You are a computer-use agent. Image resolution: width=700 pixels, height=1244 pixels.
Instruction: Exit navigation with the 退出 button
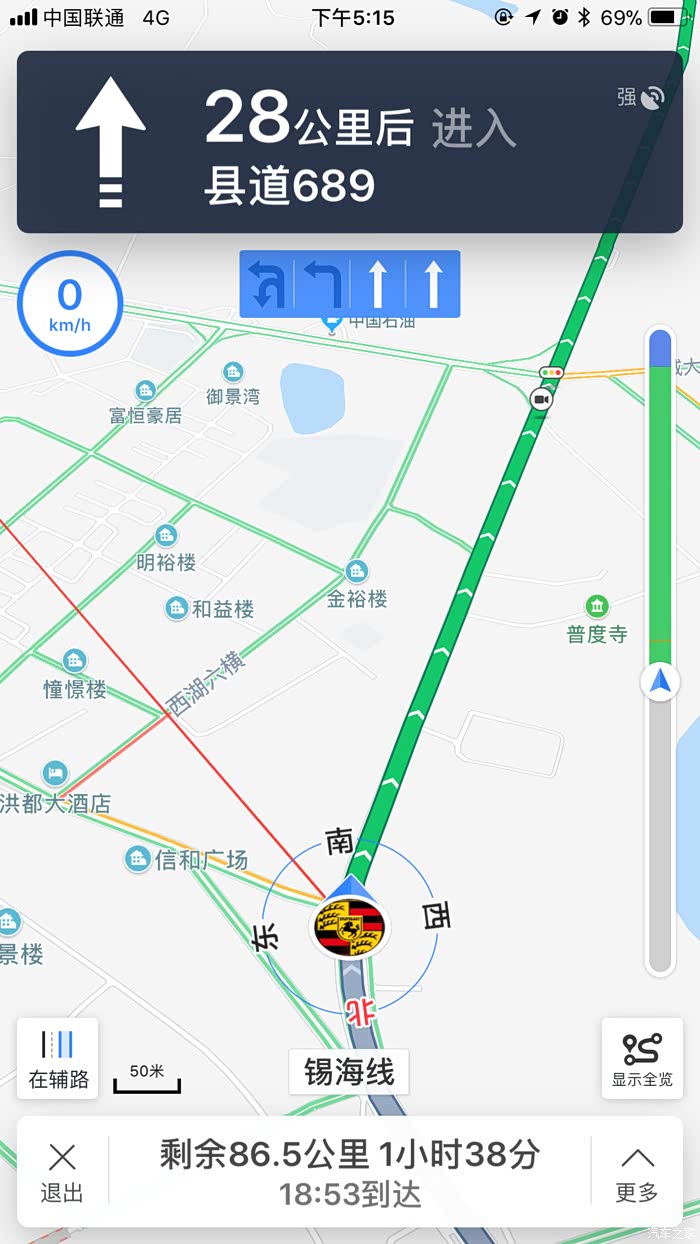62,1172
